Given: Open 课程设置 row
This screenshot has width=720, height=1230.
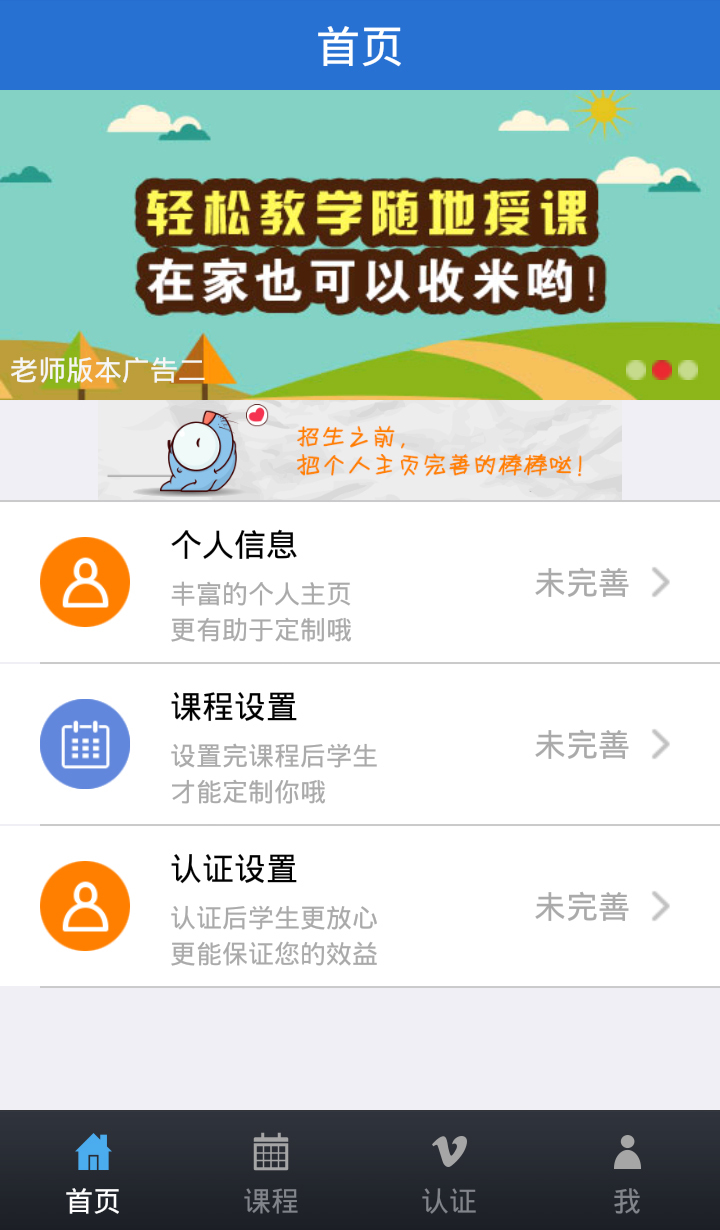Looking at the screenshot, I should point(360,744).
